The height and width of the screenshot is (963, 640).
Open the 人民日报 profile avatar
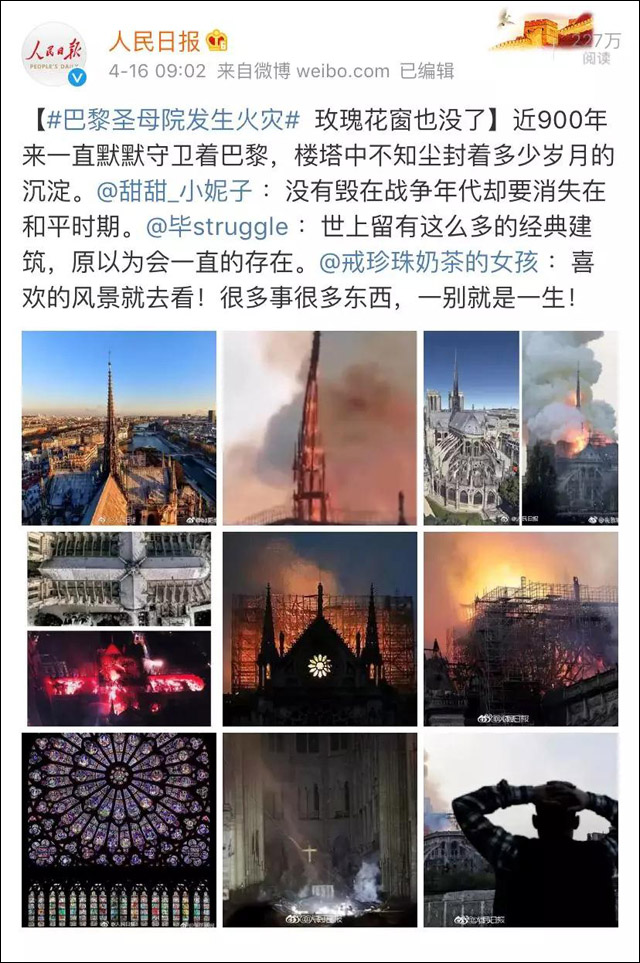pos(54,55)
